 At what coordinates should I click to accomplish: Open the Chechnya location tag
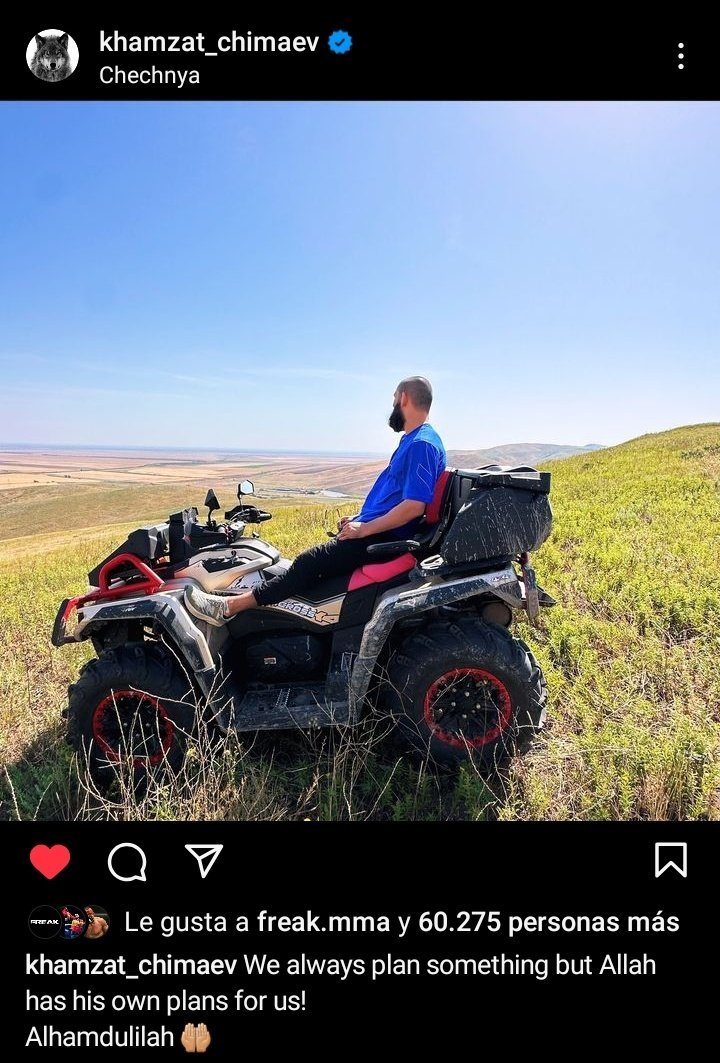[x=149, y=76]
